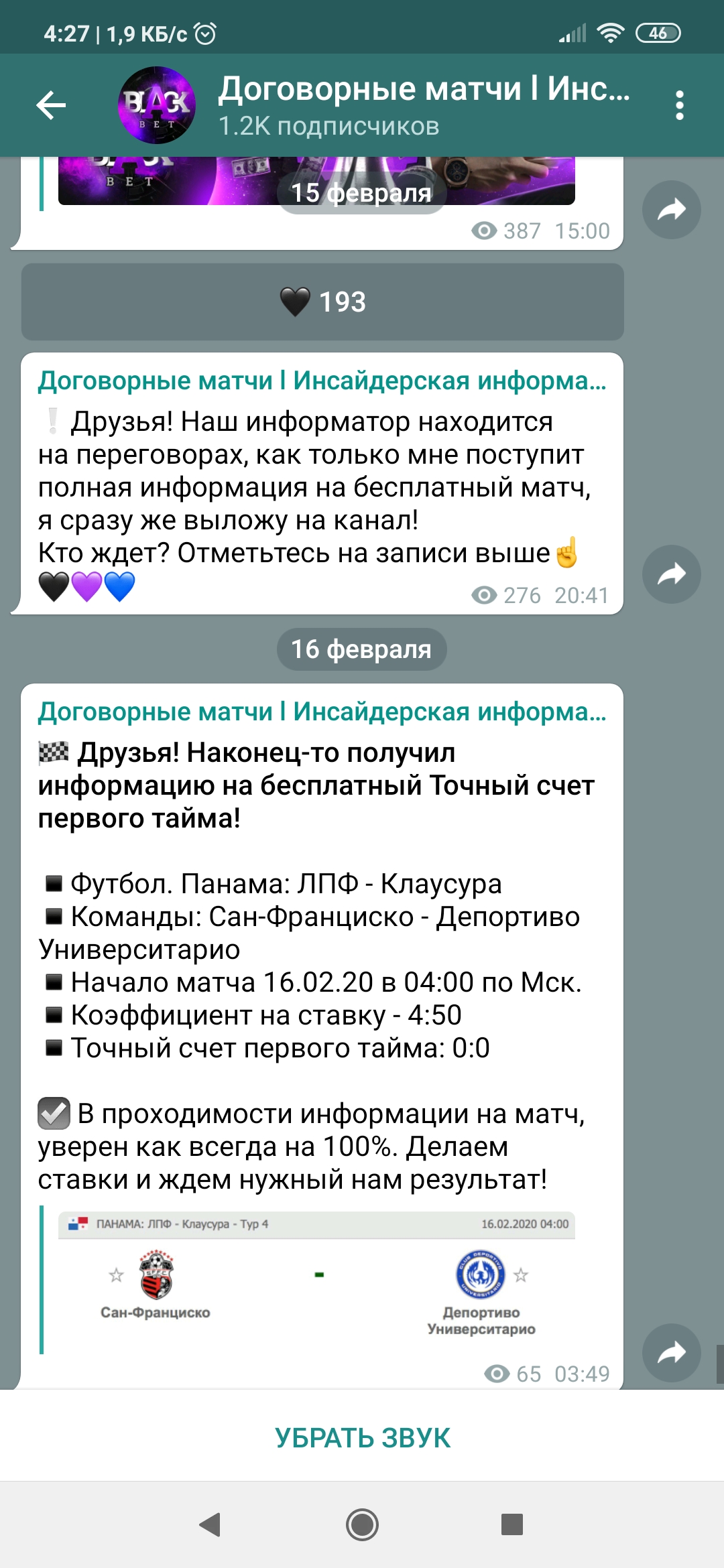Open the three-dot overflow menu

(680, 105)
